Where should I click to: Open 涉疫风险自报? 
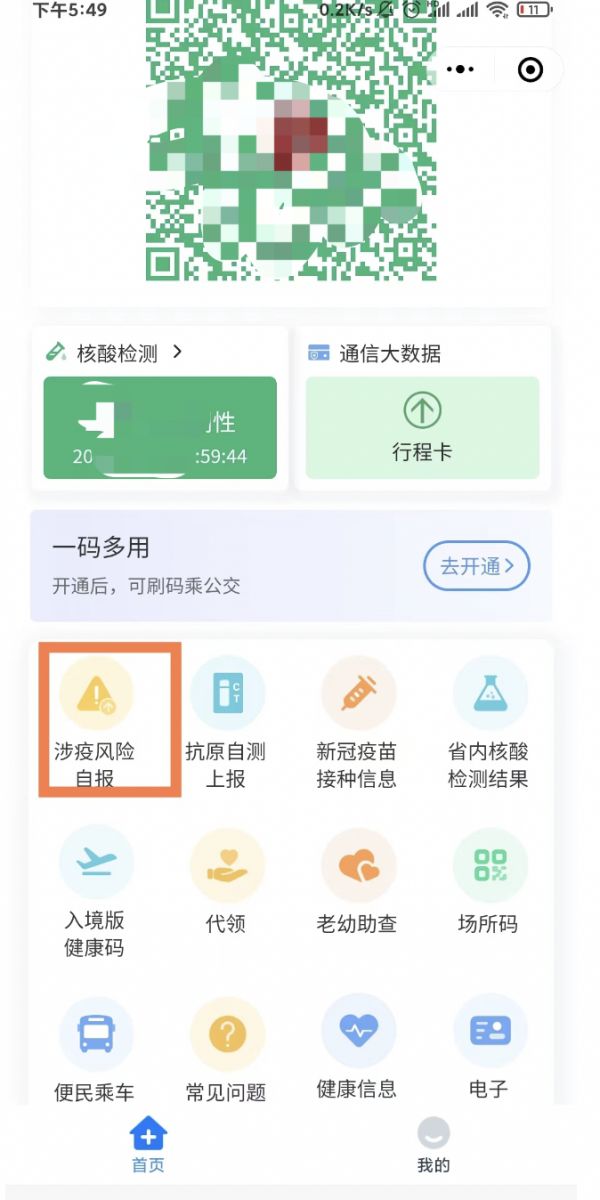(95, 721)
